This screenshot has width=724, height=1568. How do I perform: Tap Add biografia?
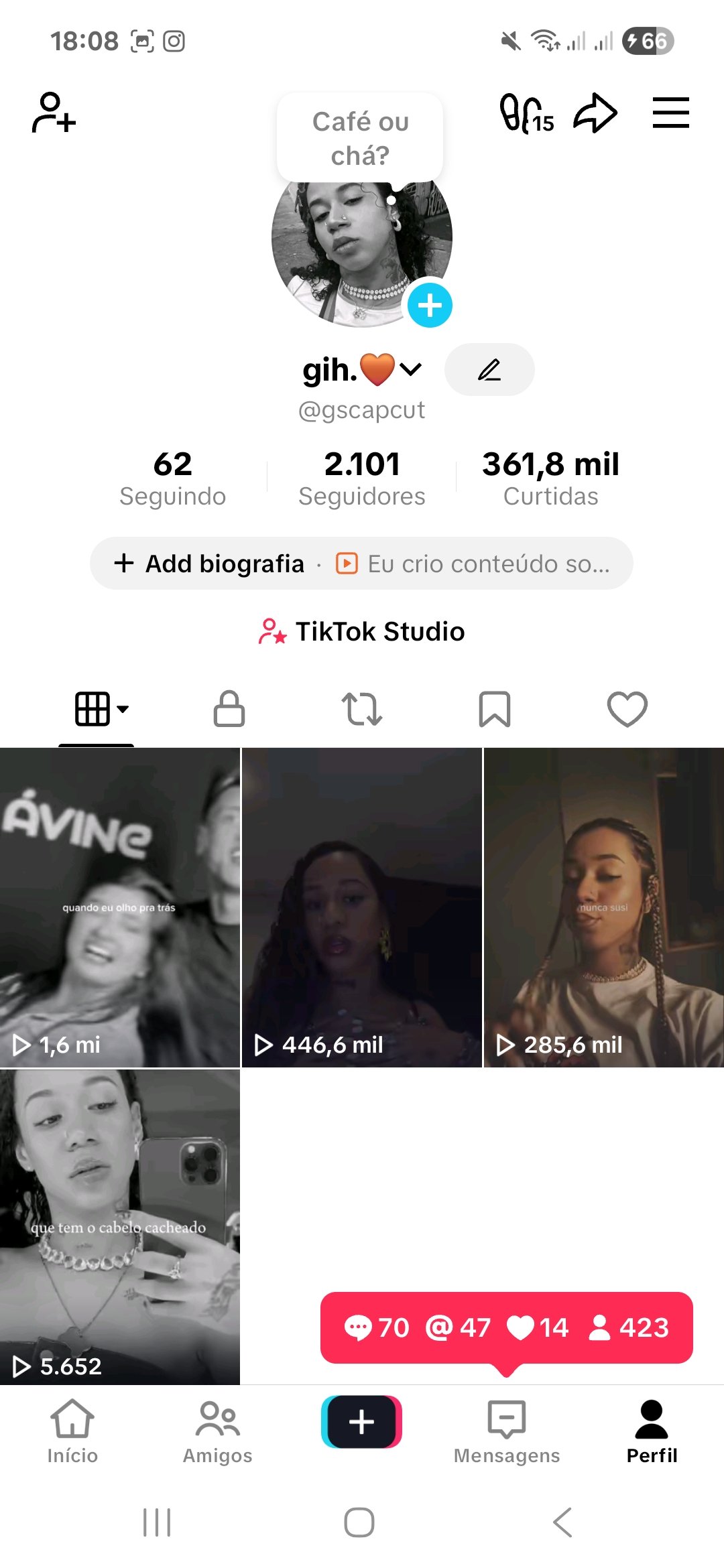(210, 564)
